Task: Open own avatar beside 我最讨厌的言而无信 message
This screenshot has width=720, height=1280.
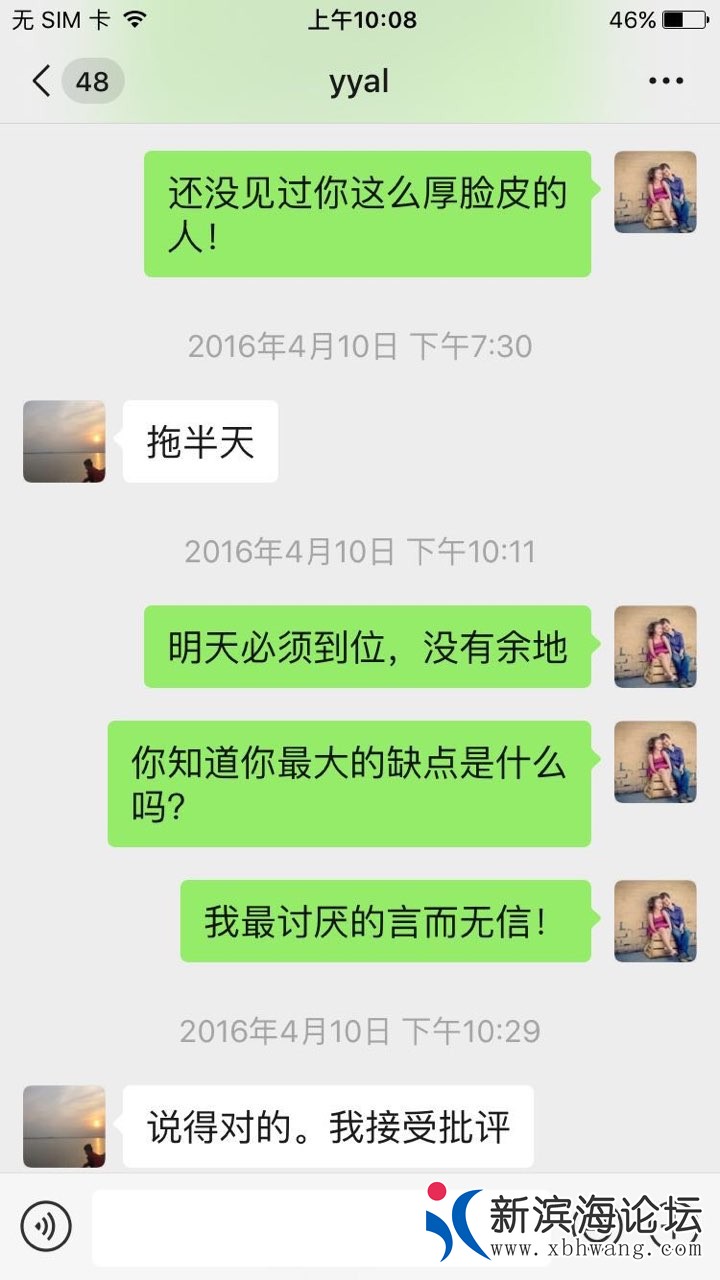Action: [x=655, y=920]
